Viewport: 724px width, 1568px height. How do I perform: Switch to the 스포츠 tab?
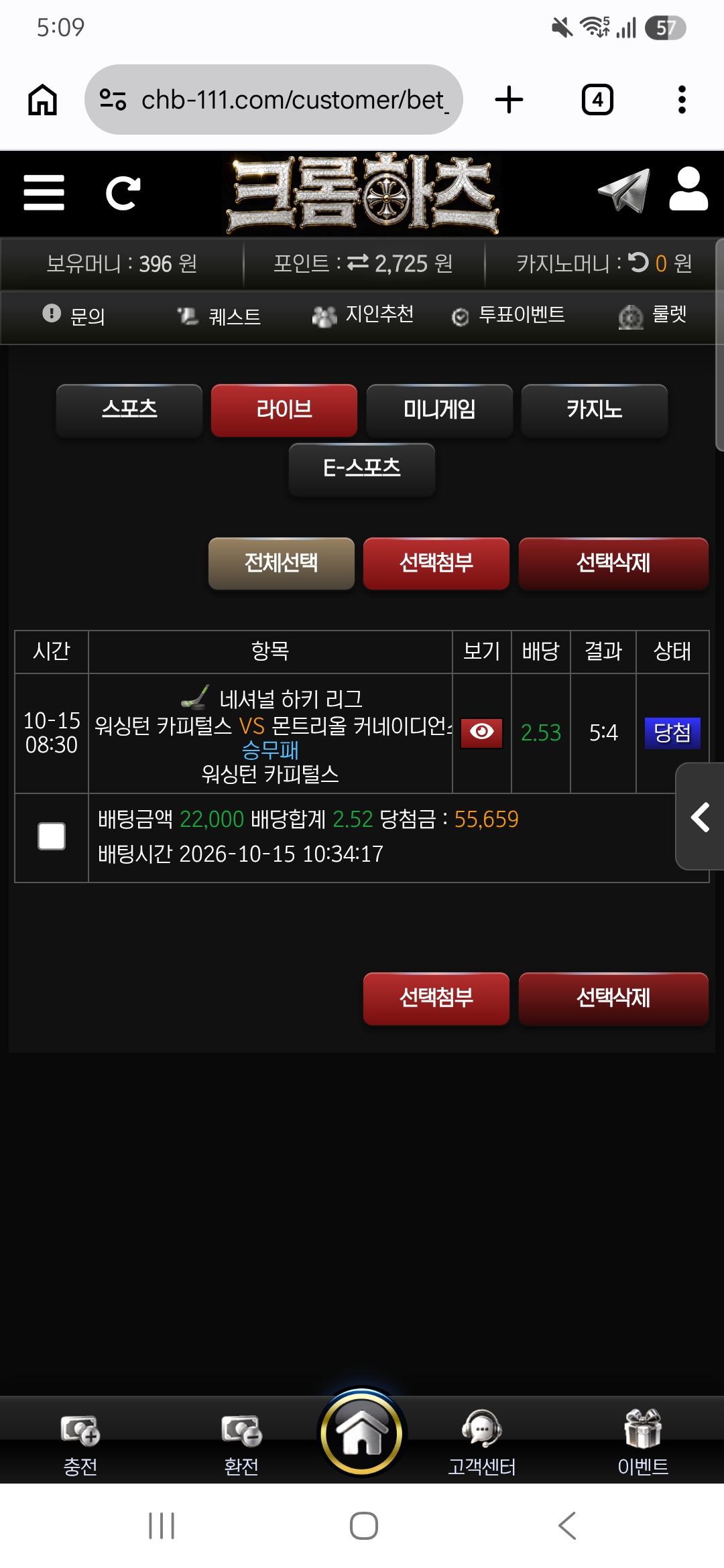pos(129,410)
